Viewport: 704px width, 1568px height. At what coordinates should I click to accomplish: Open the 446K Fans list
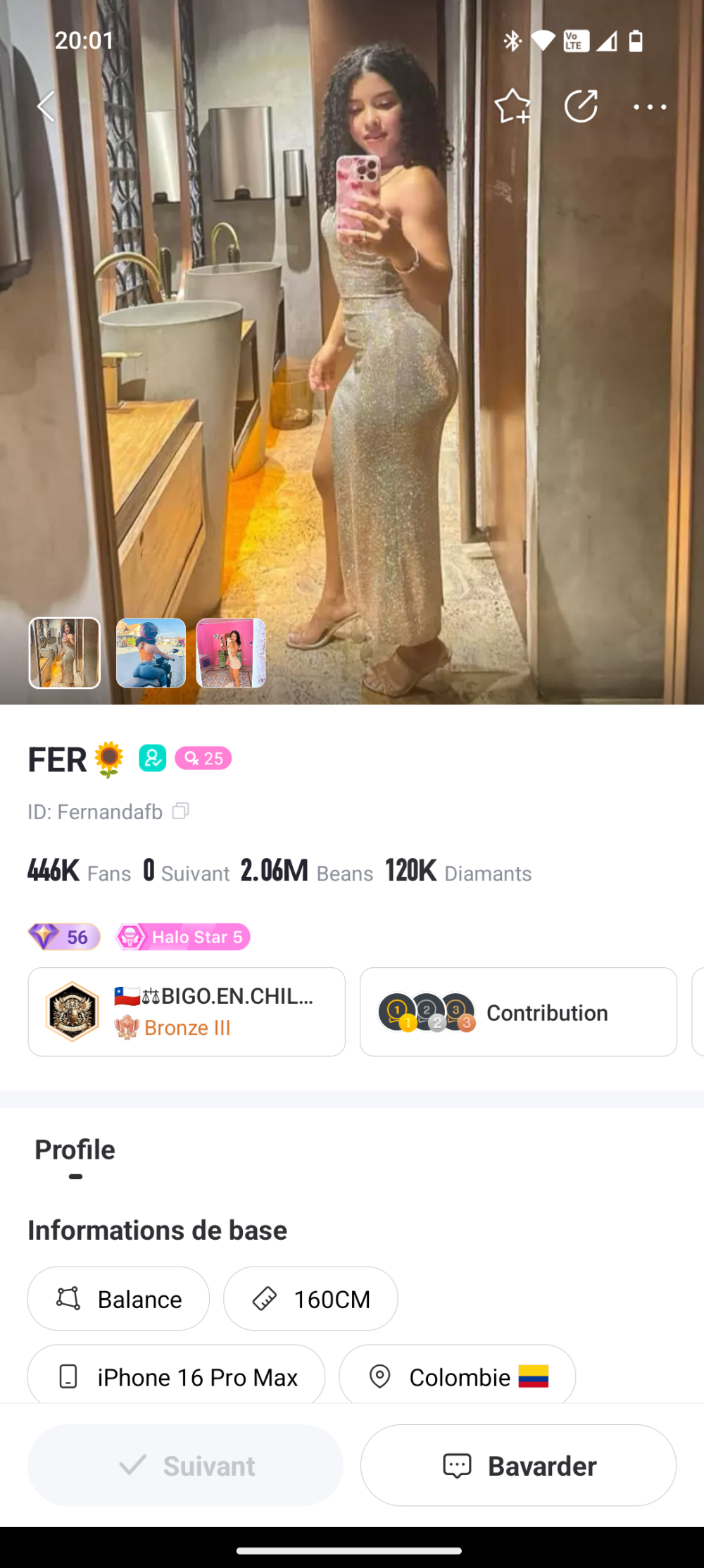coord(79,871)
